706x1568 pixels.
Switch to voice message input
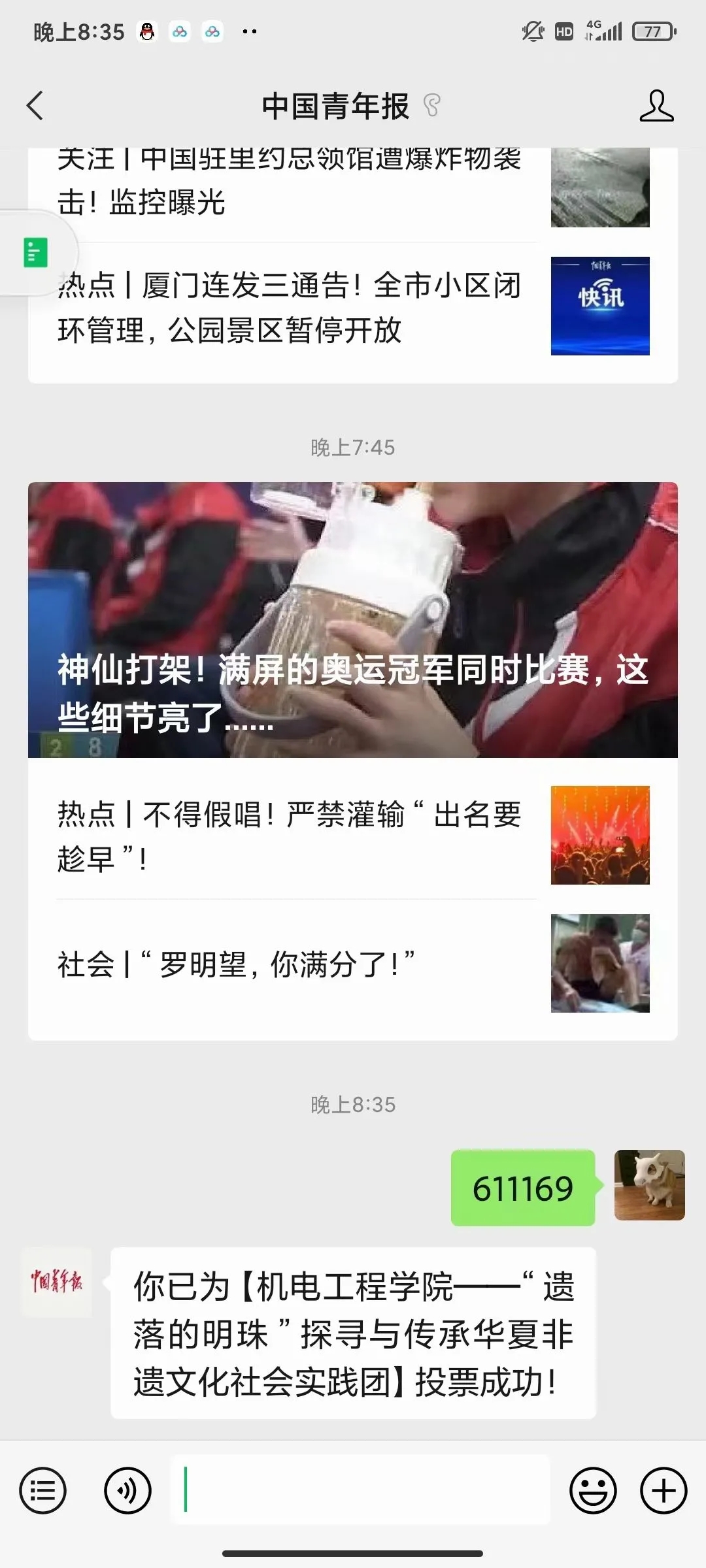point(127,1491)
